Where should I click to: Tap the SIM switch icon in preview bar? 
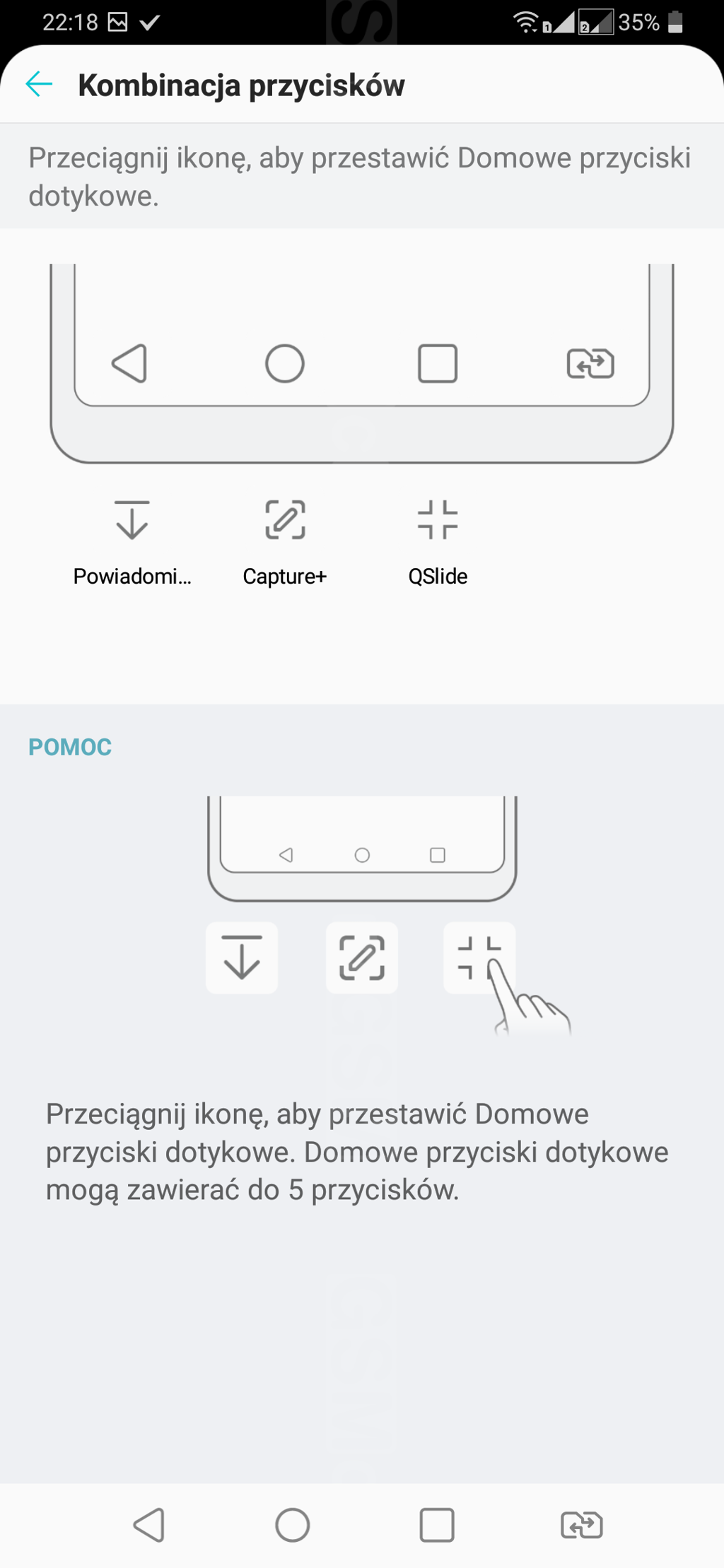590,364
